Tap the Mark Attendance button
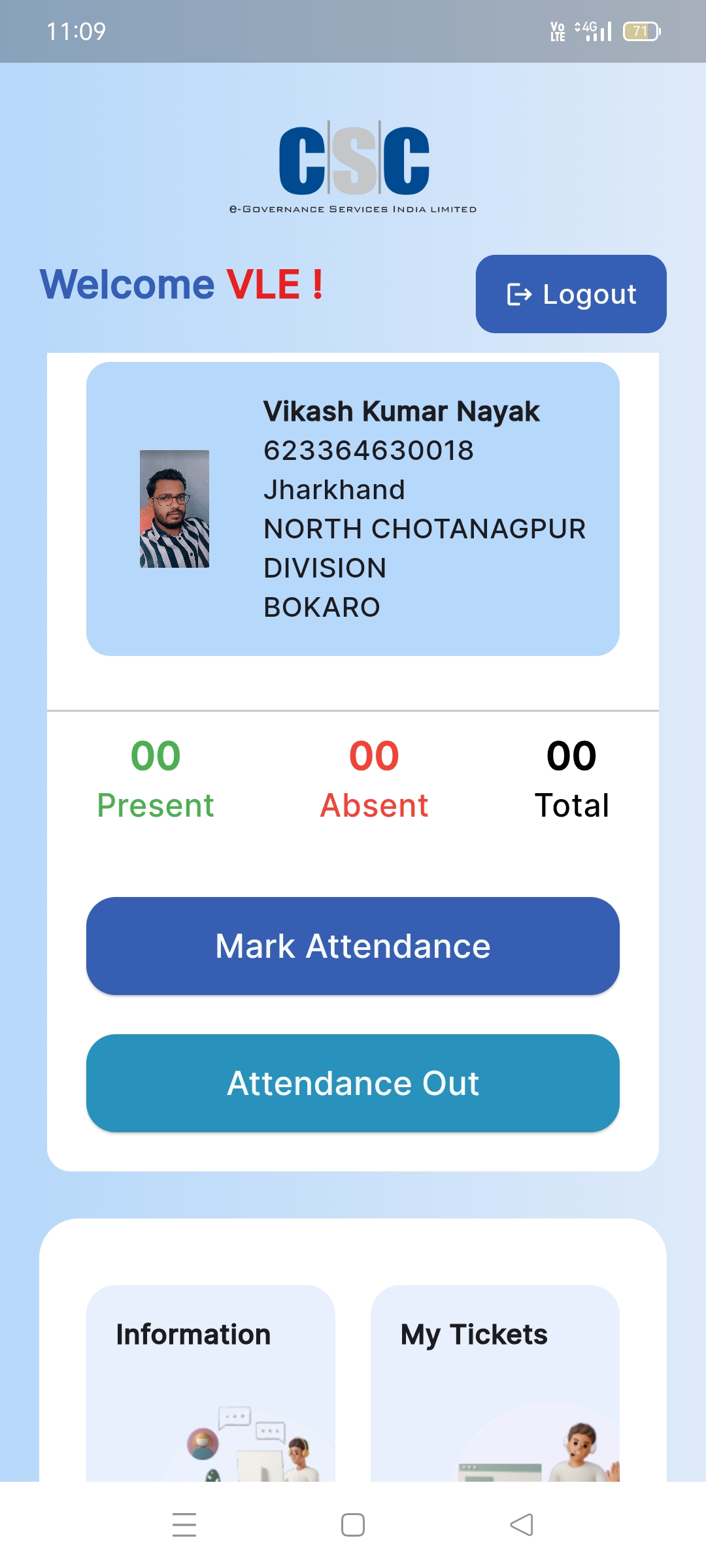This screenshot has width=706, height=1568. click(353, 946)
